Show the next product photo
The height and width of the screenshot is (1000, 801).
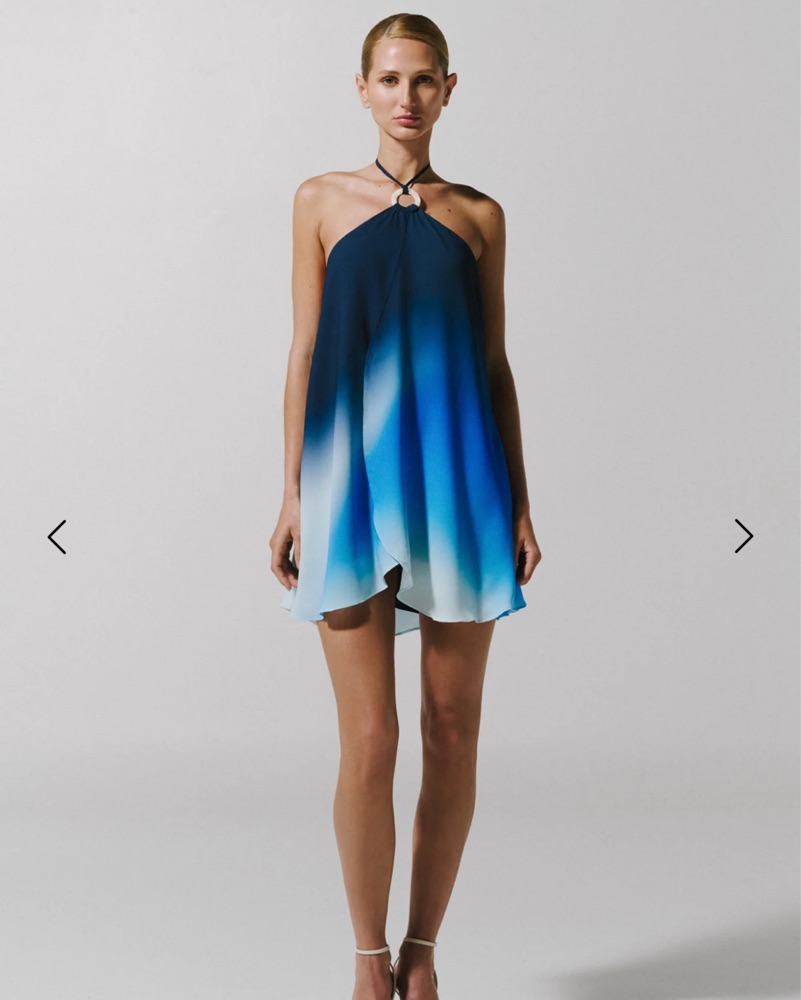(x=743, y=536)
